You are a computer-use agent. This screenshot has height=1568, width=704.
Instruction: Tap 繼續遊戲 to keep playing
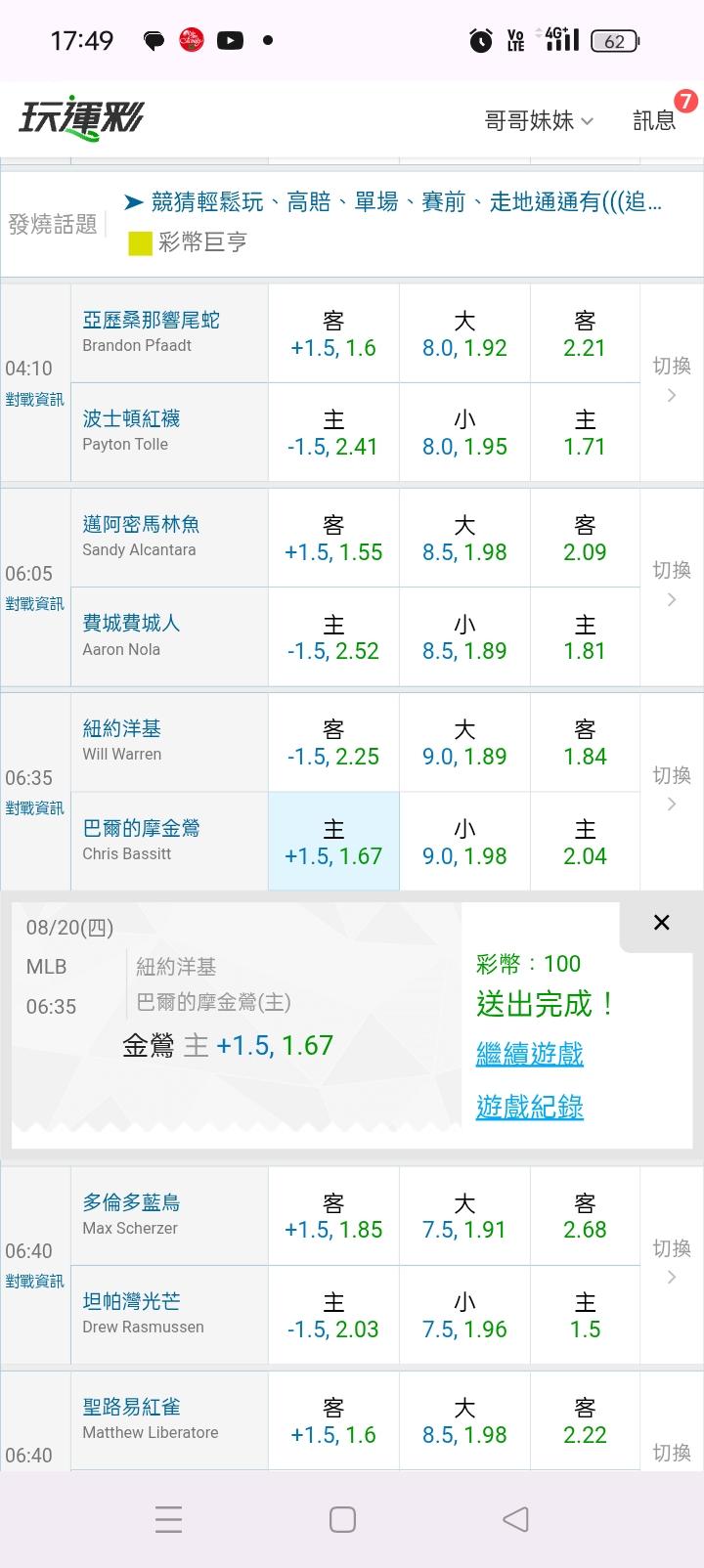[x=530, y=1054]
